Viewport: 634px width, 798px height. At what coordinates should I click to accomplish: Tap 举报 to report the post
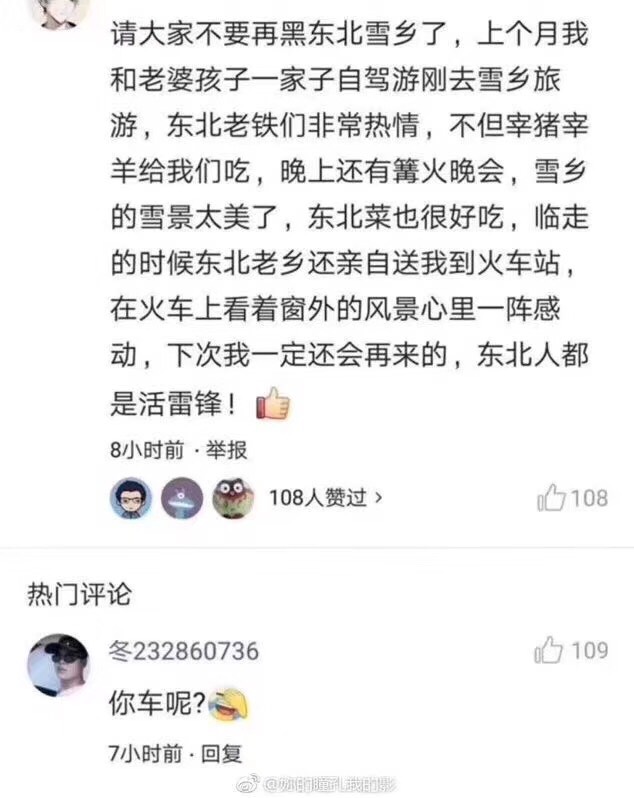click(x=227, y=451)
